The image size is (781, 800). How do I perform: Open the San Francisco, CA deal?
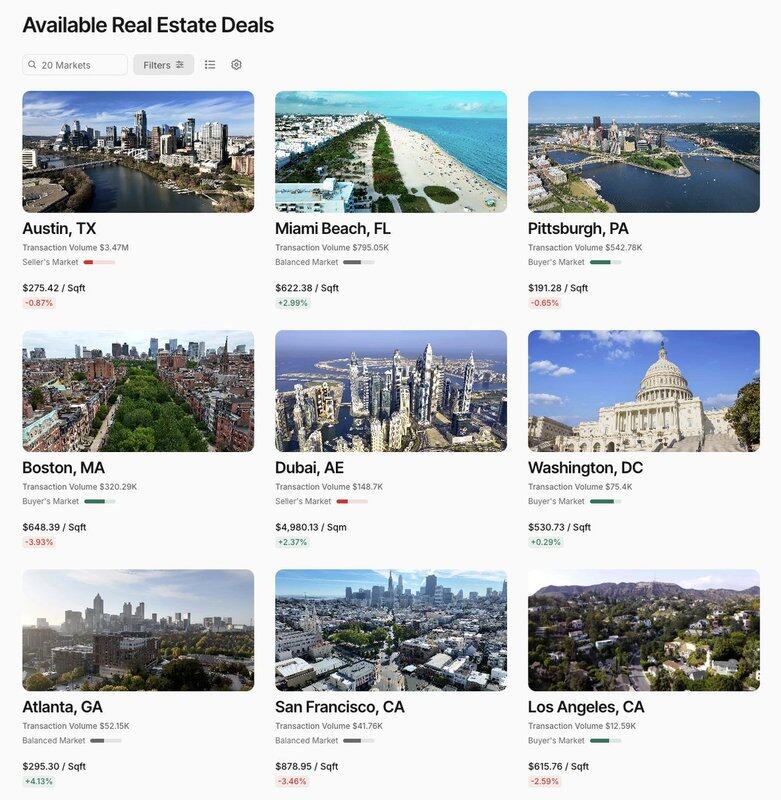tap(390, 630)
